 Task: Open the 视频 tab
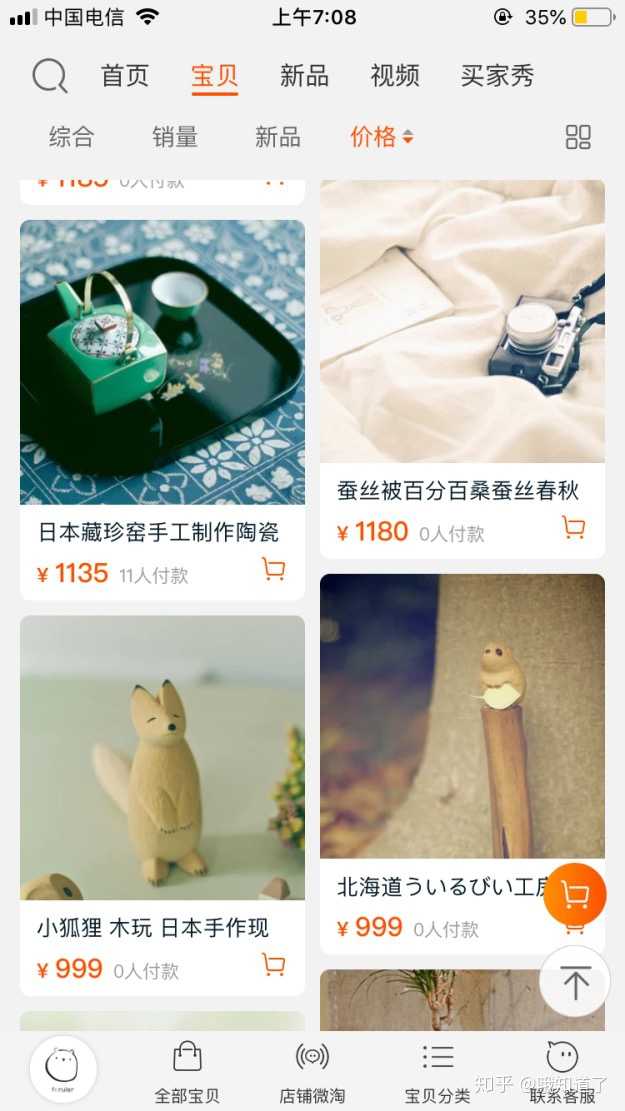point(395,76)
